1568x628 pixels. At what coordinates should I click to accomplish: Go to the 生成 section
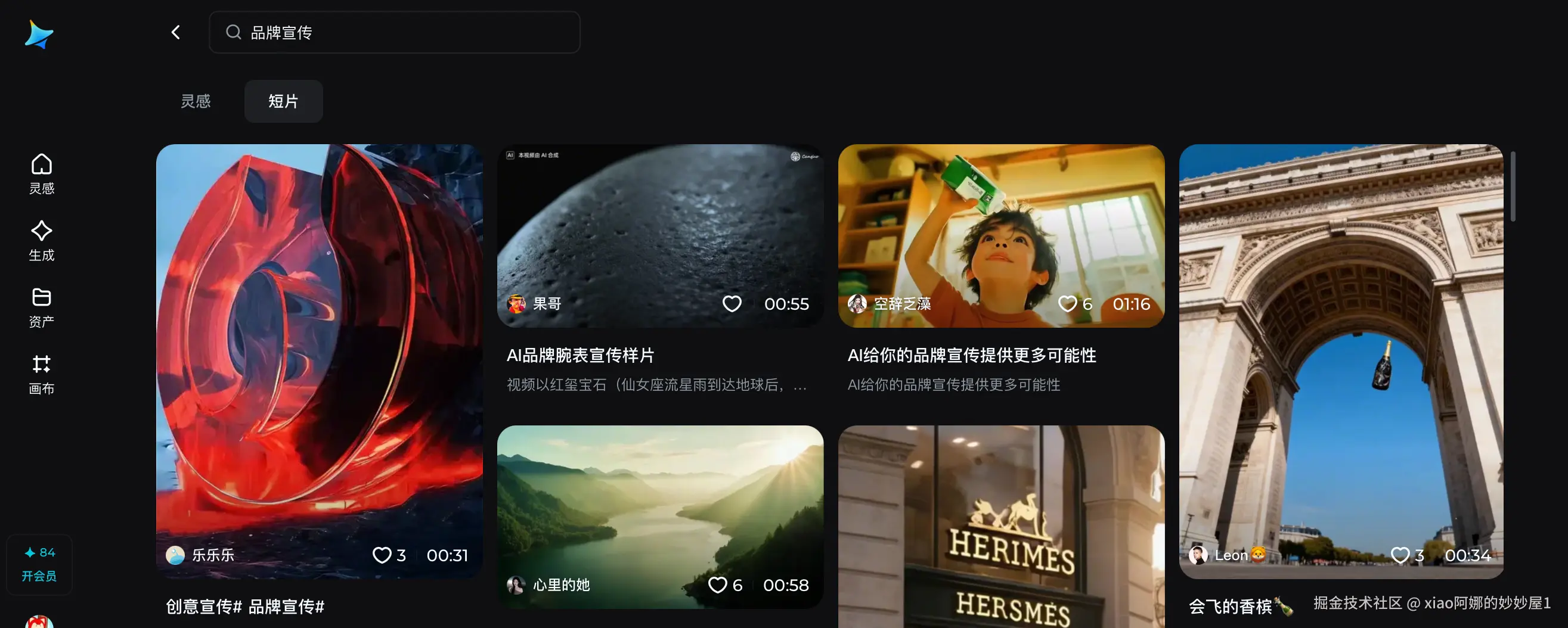pos(41,240)
